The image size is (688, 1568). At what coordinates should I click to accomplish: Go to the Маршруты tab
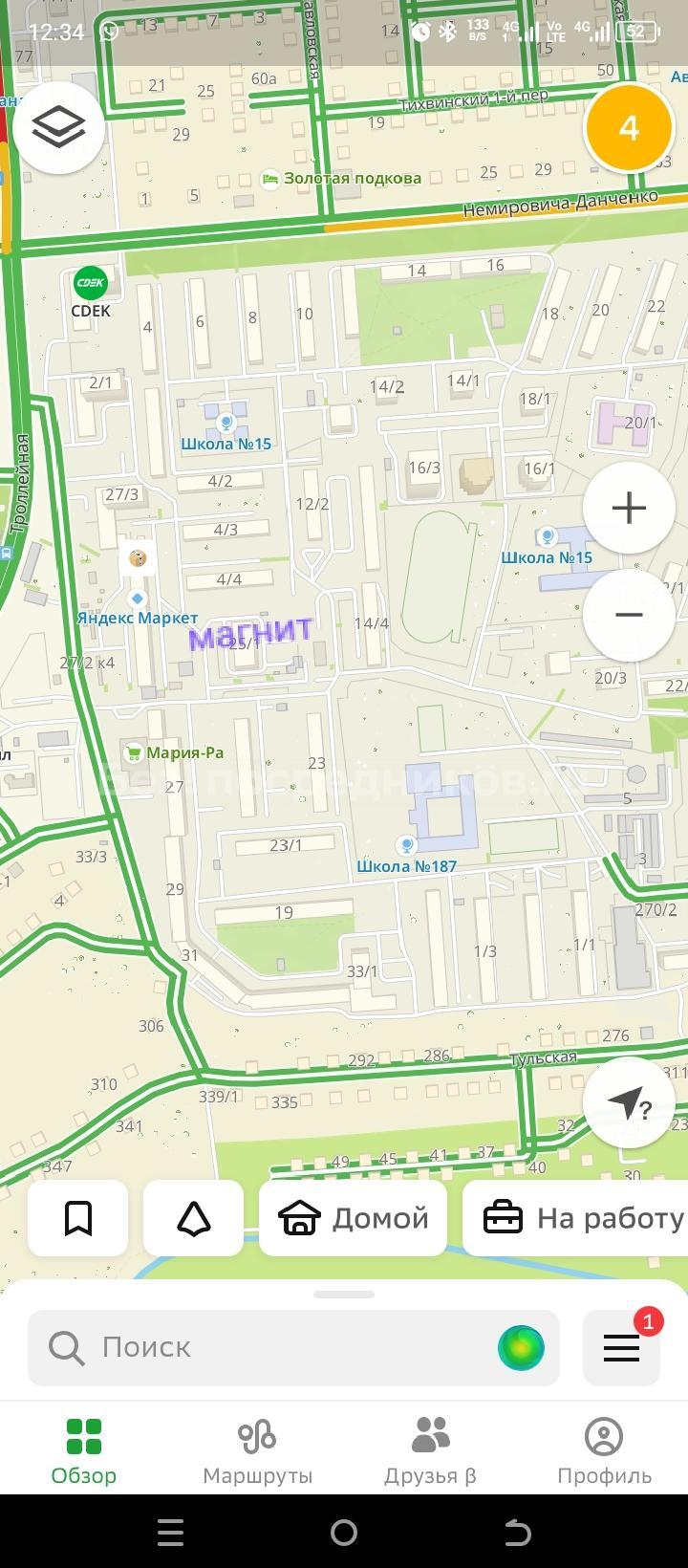(257, 1450)
